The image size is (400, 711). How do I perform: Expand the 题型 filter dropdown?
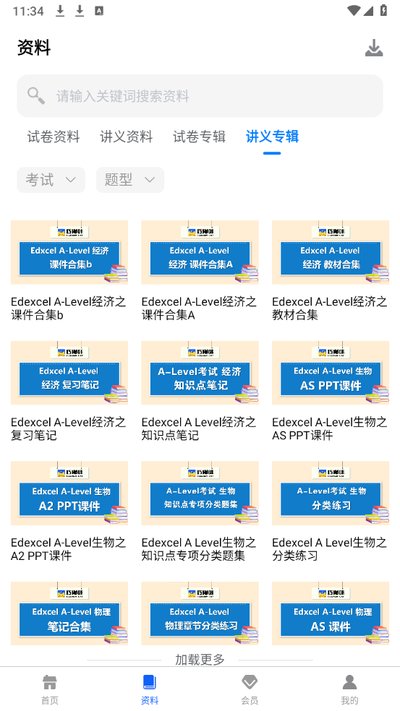(x=130, y=180)
